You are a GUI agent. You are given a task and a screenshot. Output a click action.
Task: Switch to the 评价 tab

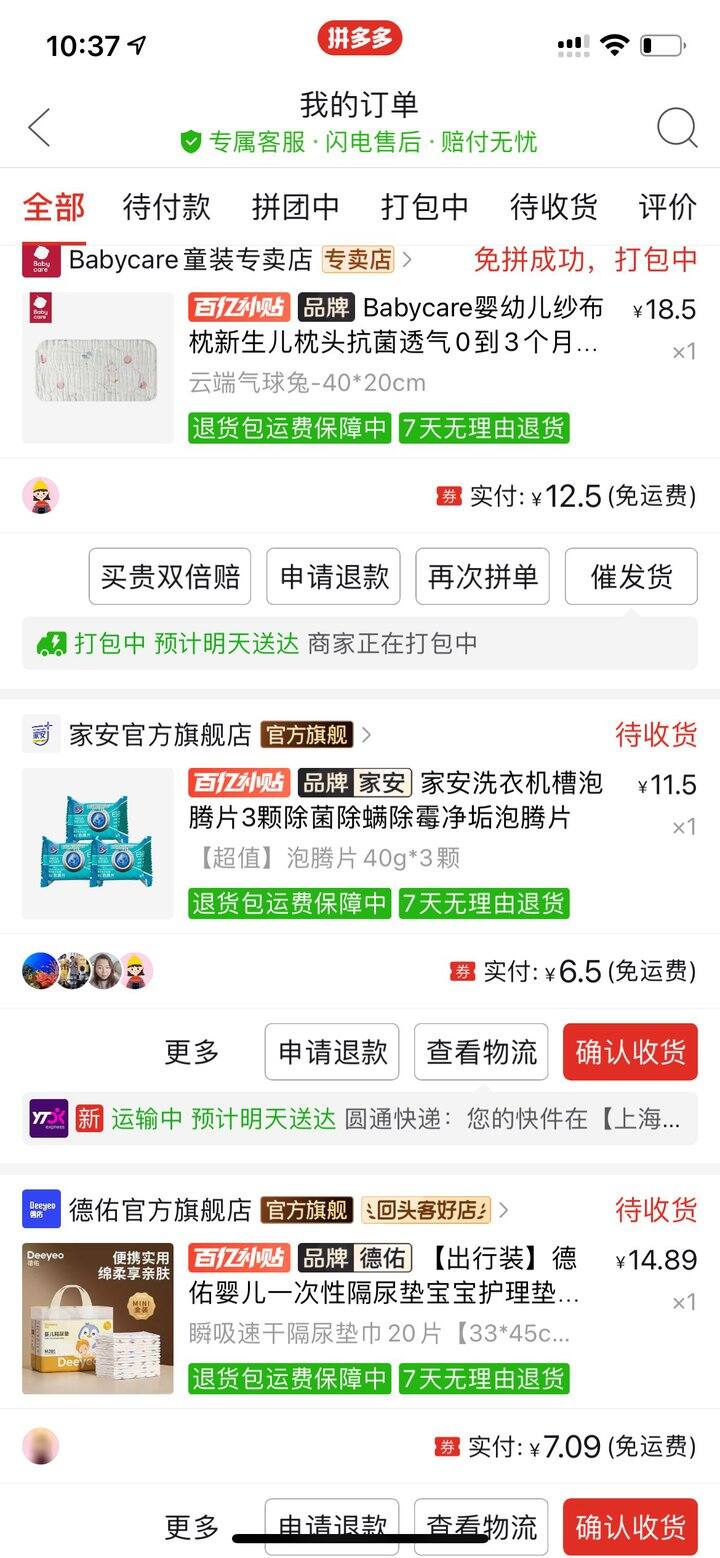click(x=667, y=207)
